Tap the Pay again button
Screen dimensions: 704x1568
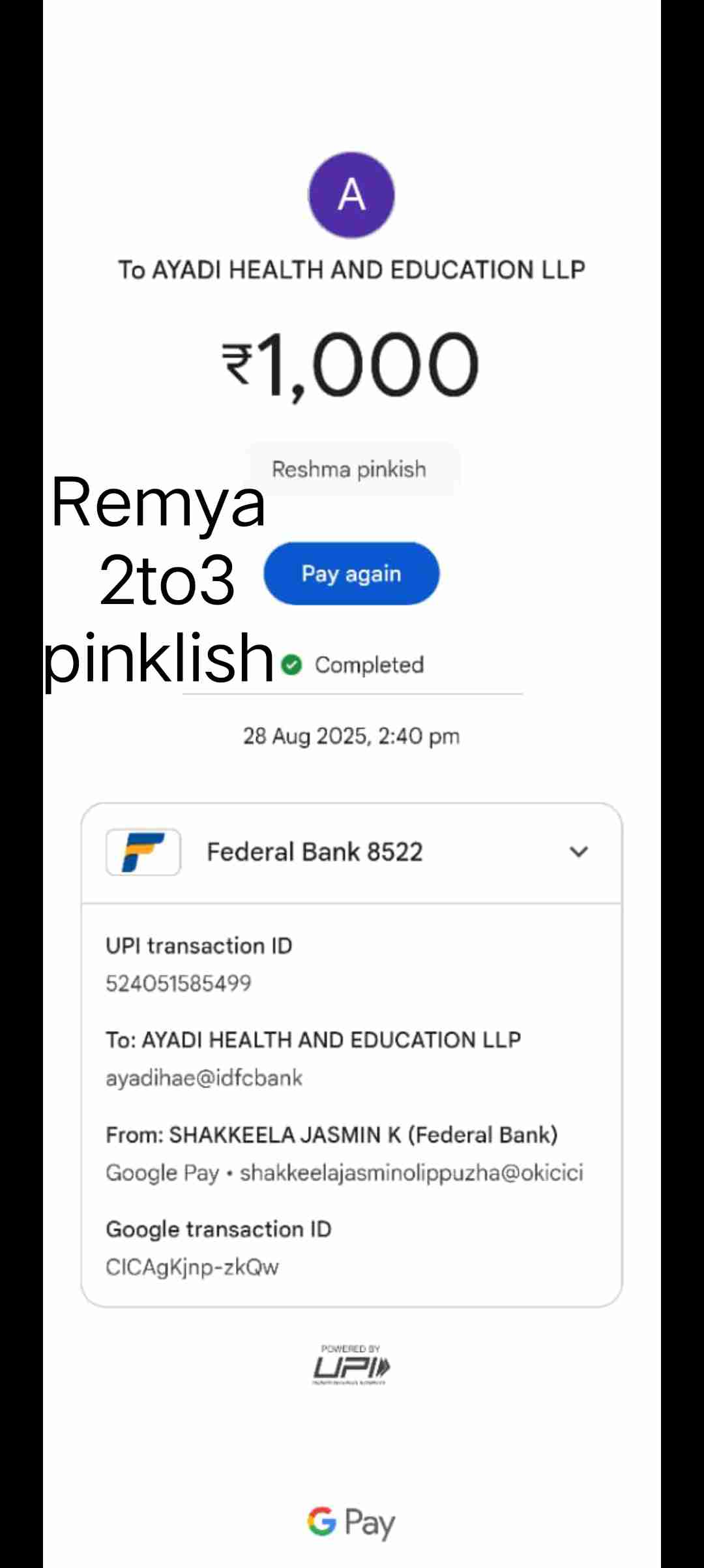[351, 574]
